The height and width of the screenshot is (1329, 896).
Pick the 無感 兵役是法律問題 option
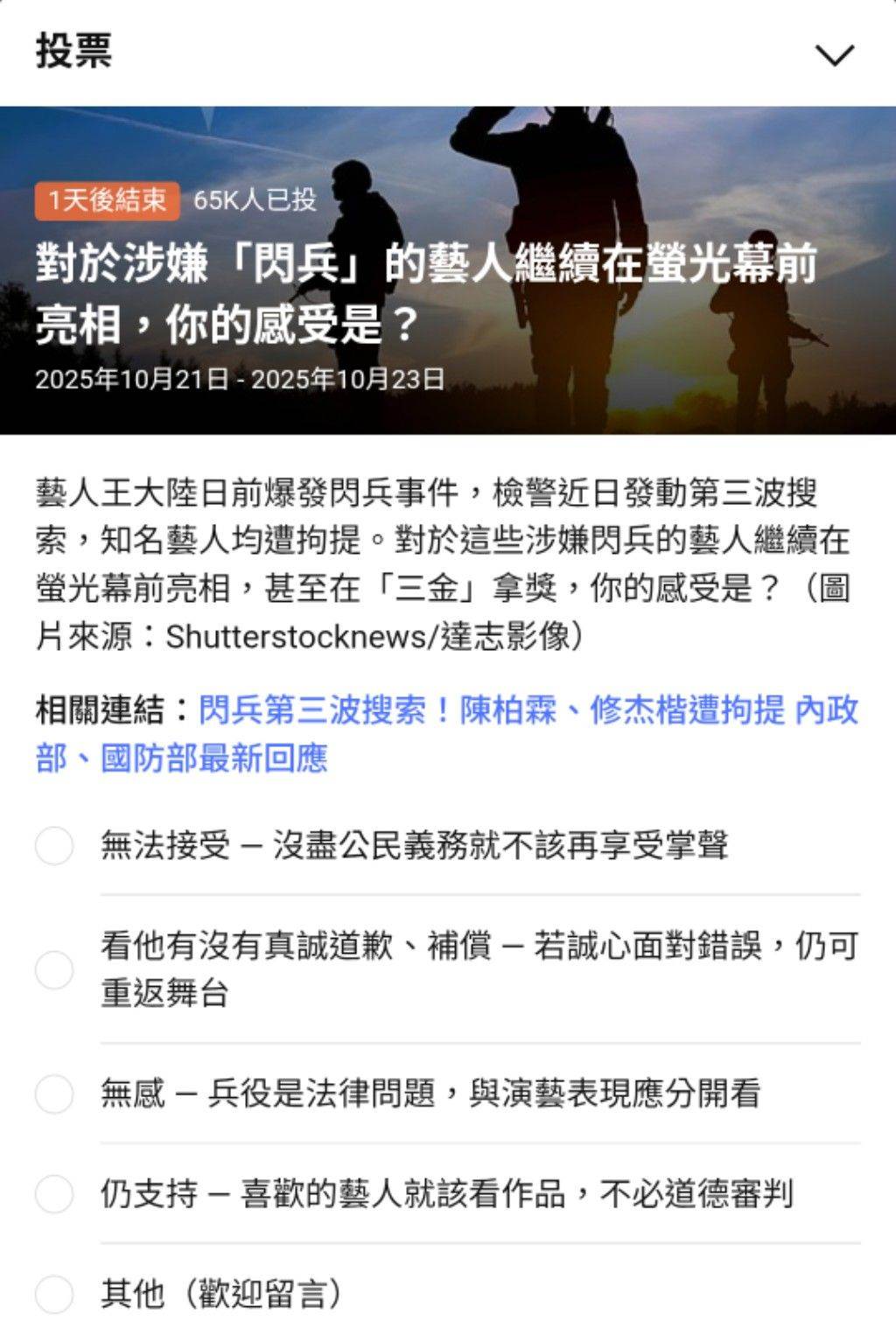[54, 1094]
